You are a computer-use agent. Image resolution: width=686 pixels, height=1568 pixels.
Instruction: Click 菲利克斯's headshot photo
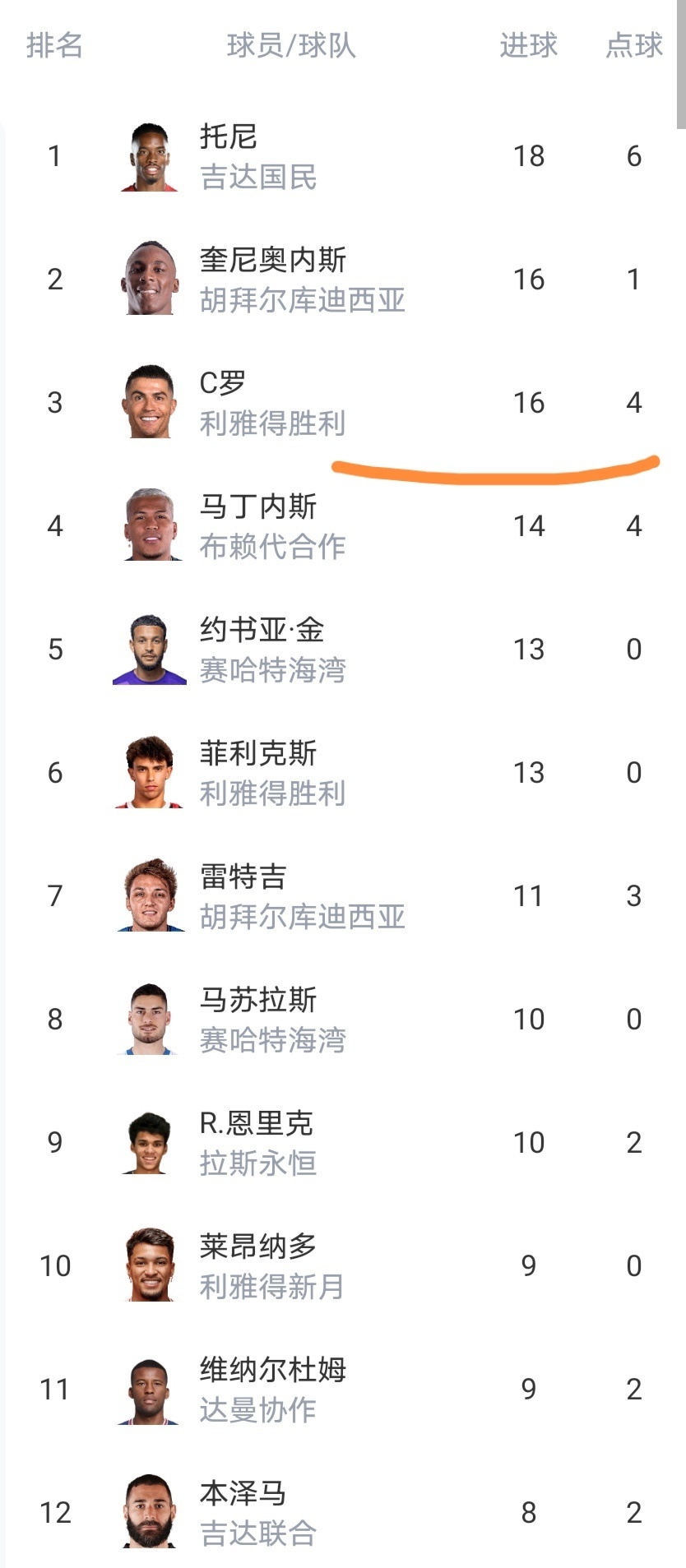(x=149, y=773)
